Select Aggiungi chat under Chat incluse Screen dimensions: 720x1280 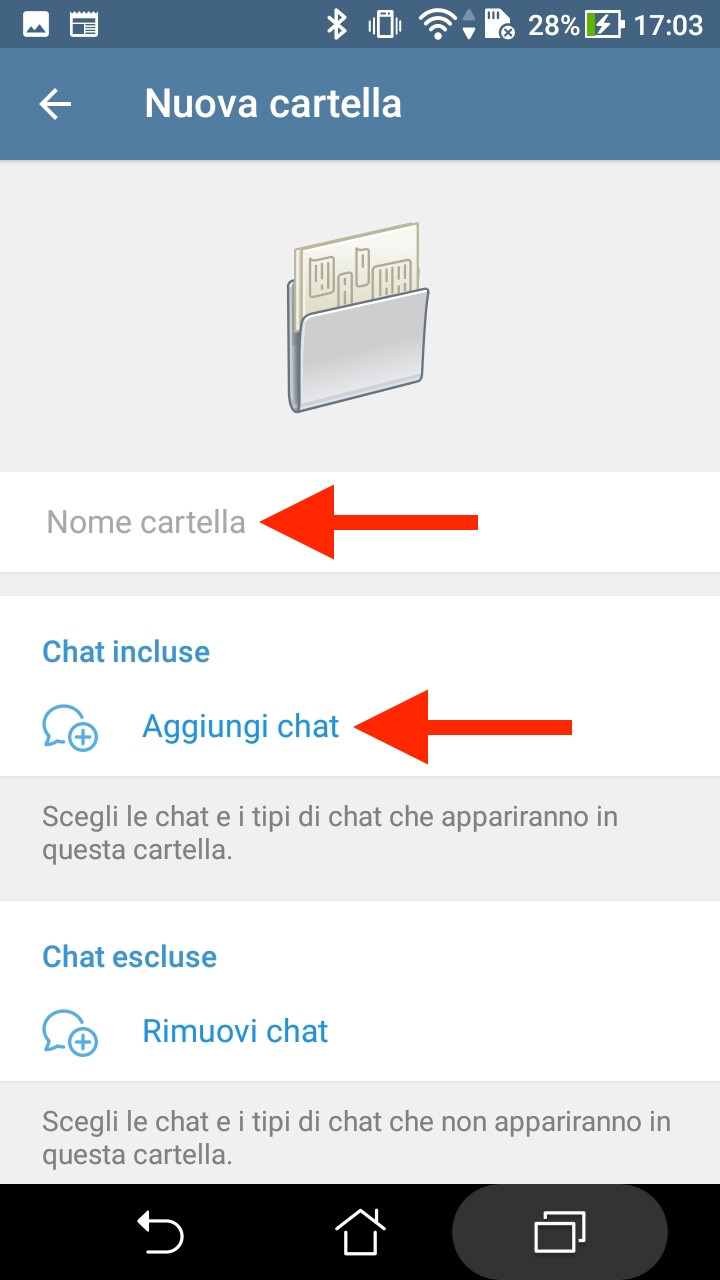point(360,726)
